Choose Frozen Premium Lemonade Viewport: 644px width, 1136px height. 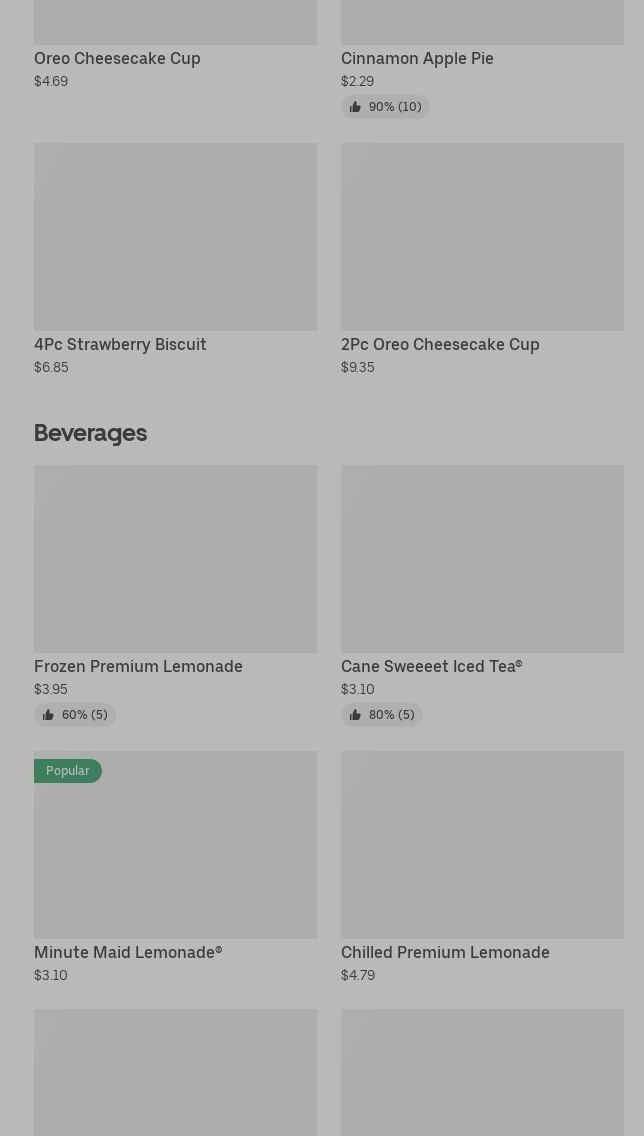tap(175, 596)
